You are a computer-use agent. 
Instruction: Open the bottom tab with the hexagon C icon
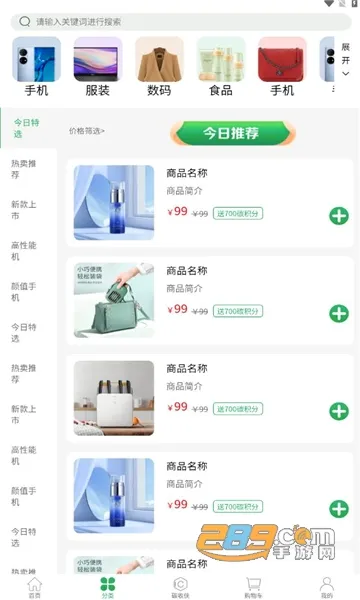(180, 587)
